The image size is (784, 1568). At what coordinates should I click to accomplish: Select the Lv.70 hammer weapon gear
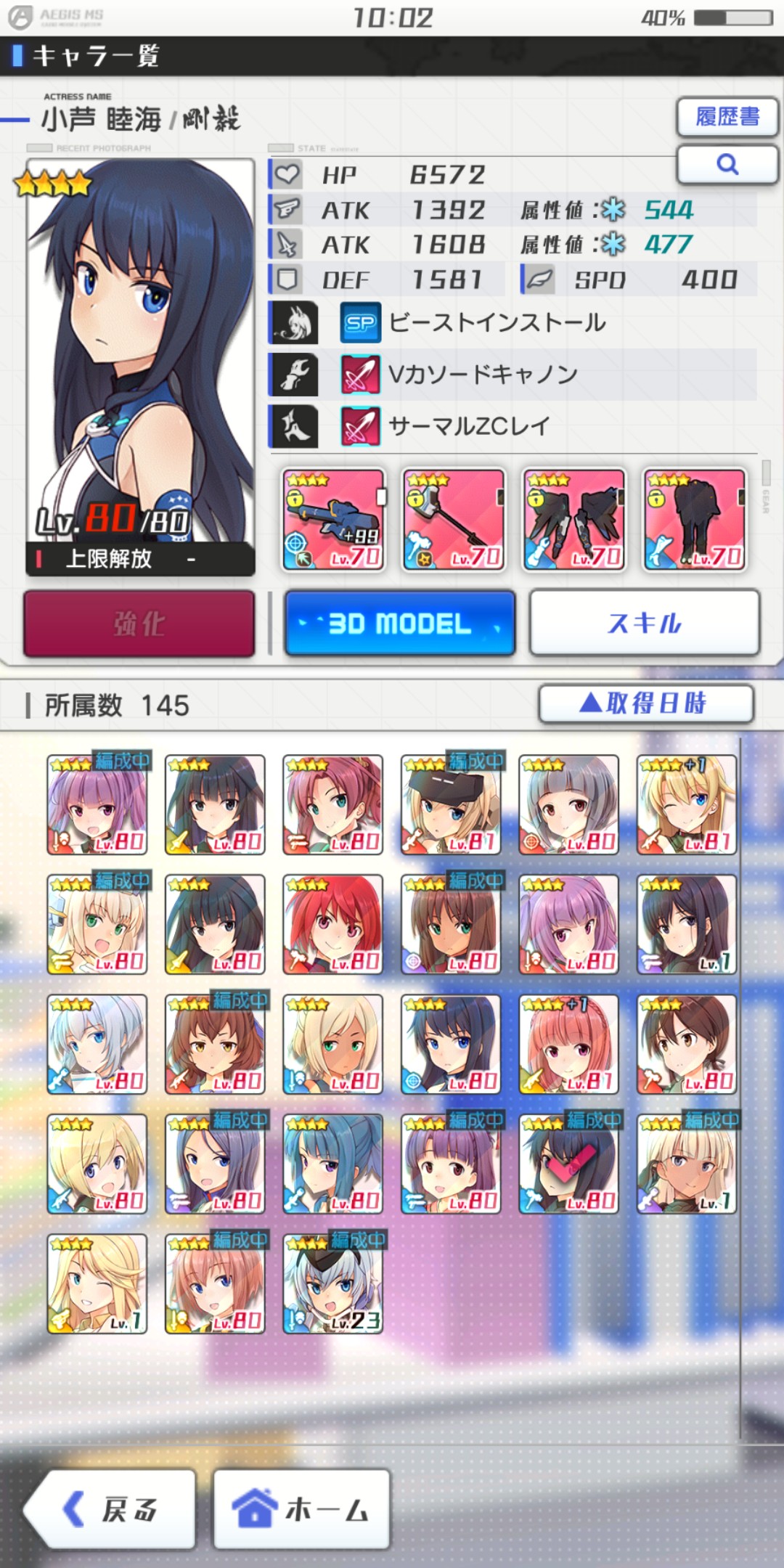(x=454, y=520)
